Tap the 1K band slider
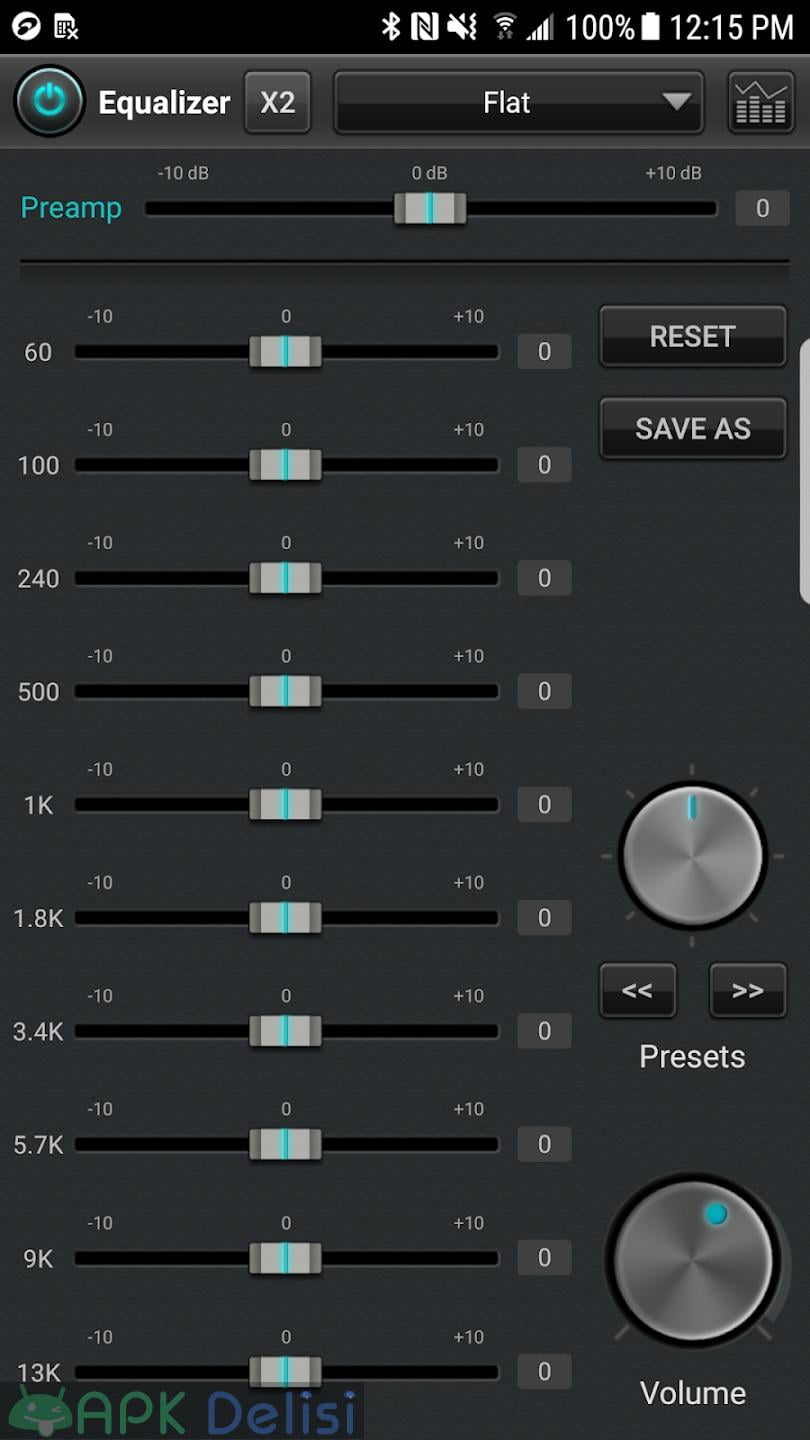The width and height of the screenshot is (810, 1440). [x=286, y=804]
